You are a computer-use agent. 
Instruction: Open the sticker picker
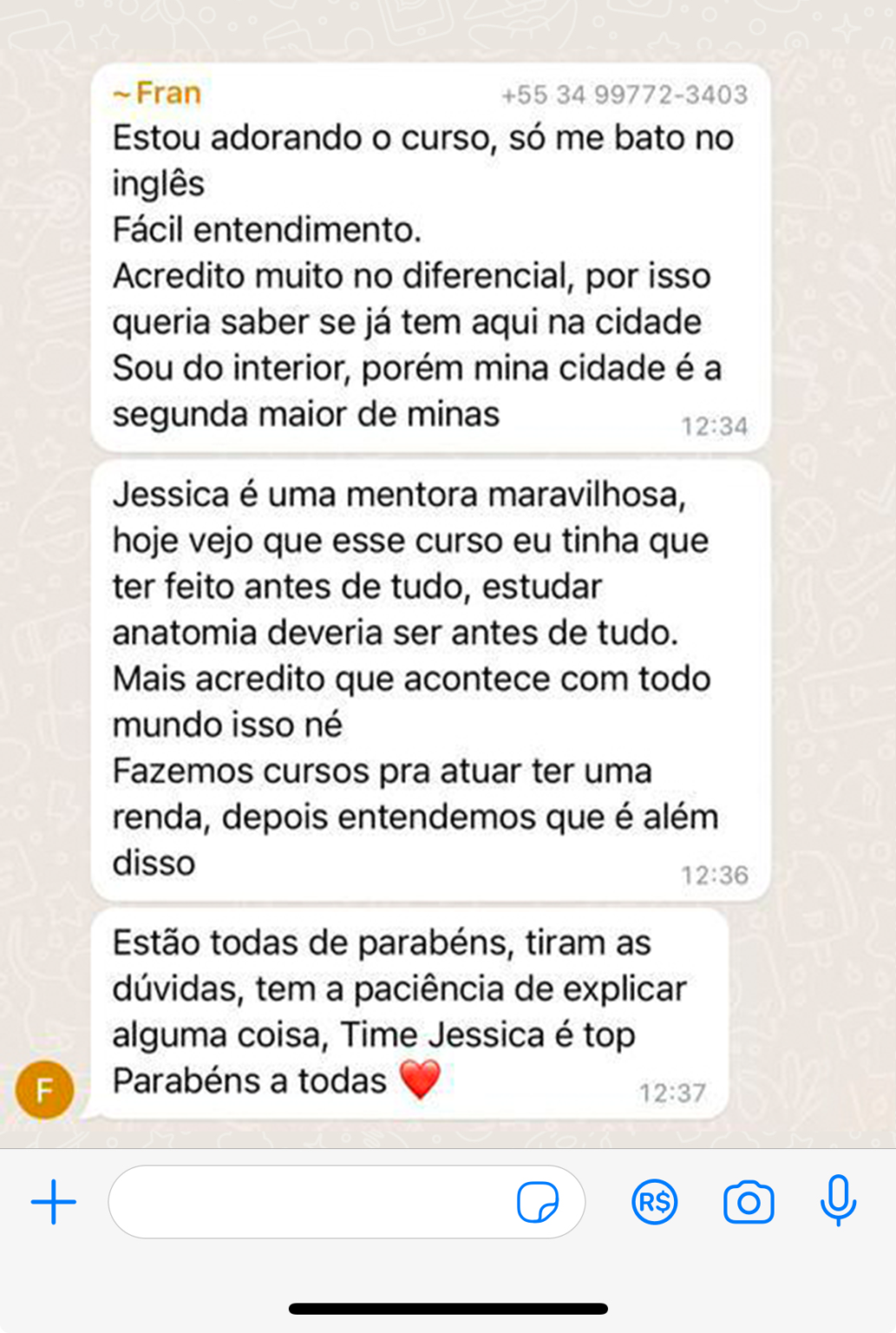[x=538, y=1202]
